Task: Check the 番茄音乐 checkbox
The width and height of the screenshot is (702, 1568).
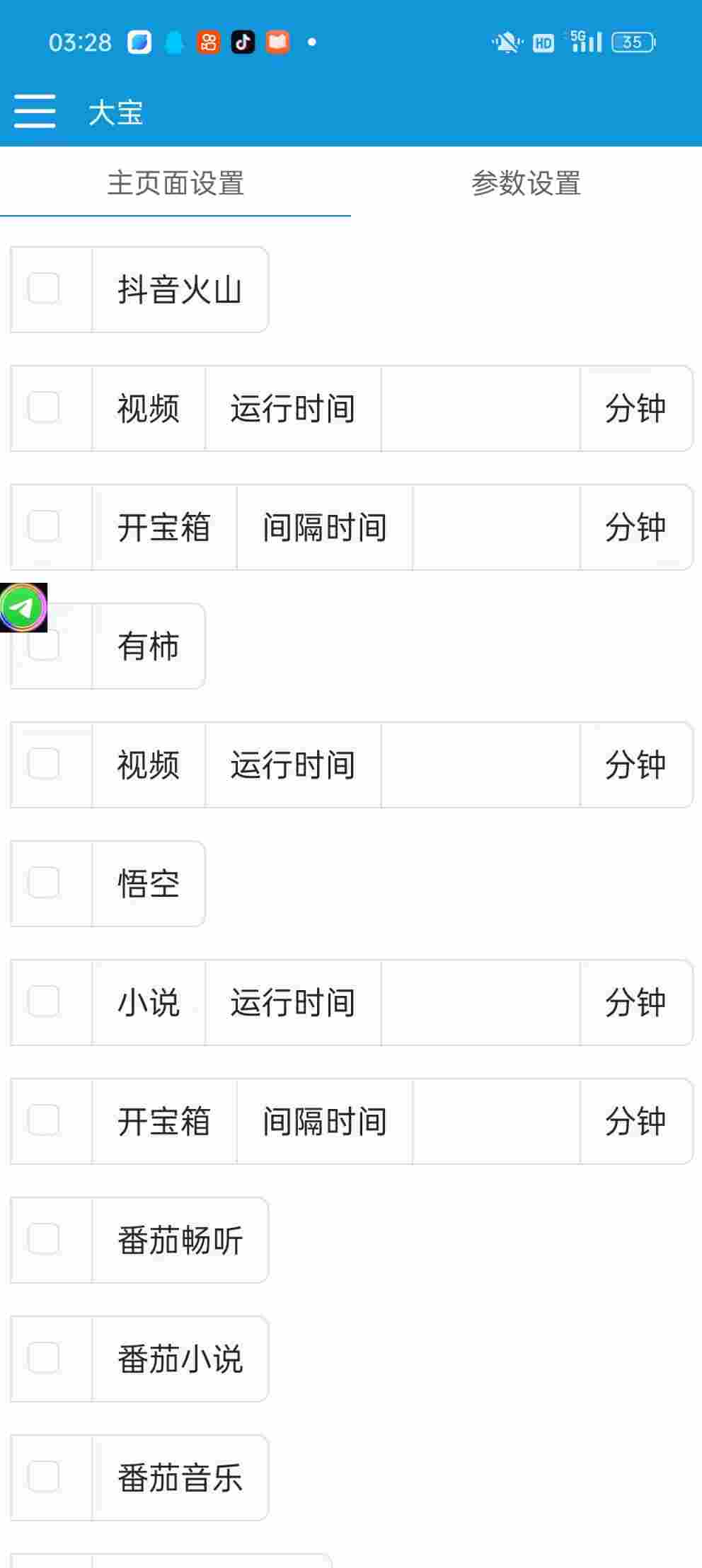Action: pyautogui.click(x=43, y=1477)
